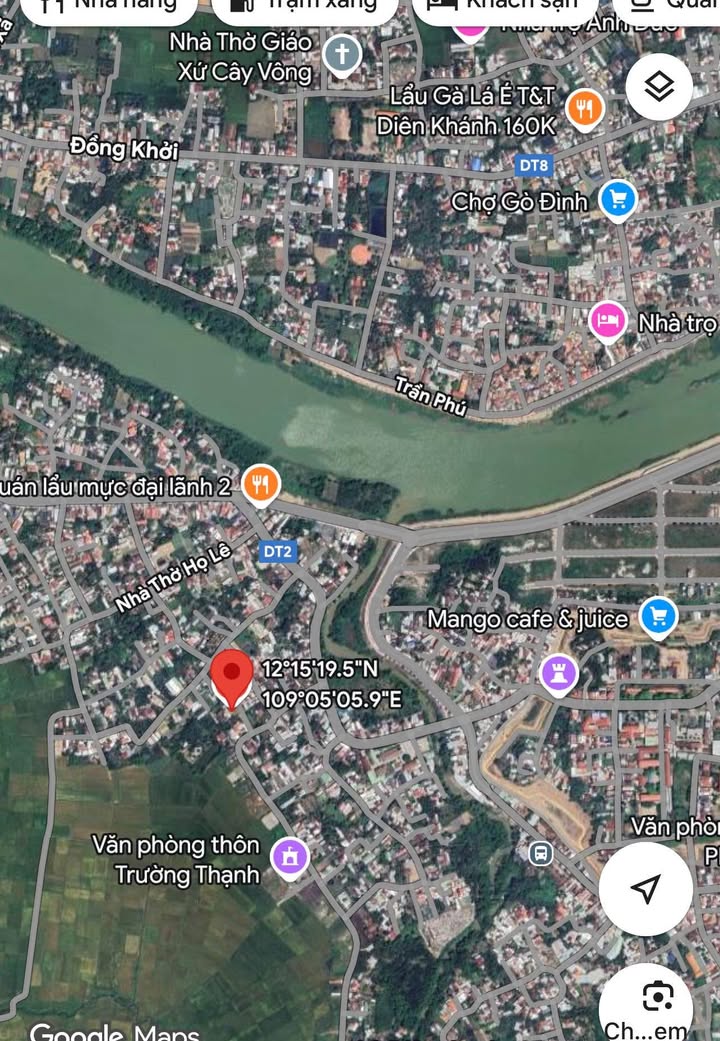Open Văn phòng thôn Trường Thạnh marker
Viewport: 720px width, 1041px height.
(291, 857)
